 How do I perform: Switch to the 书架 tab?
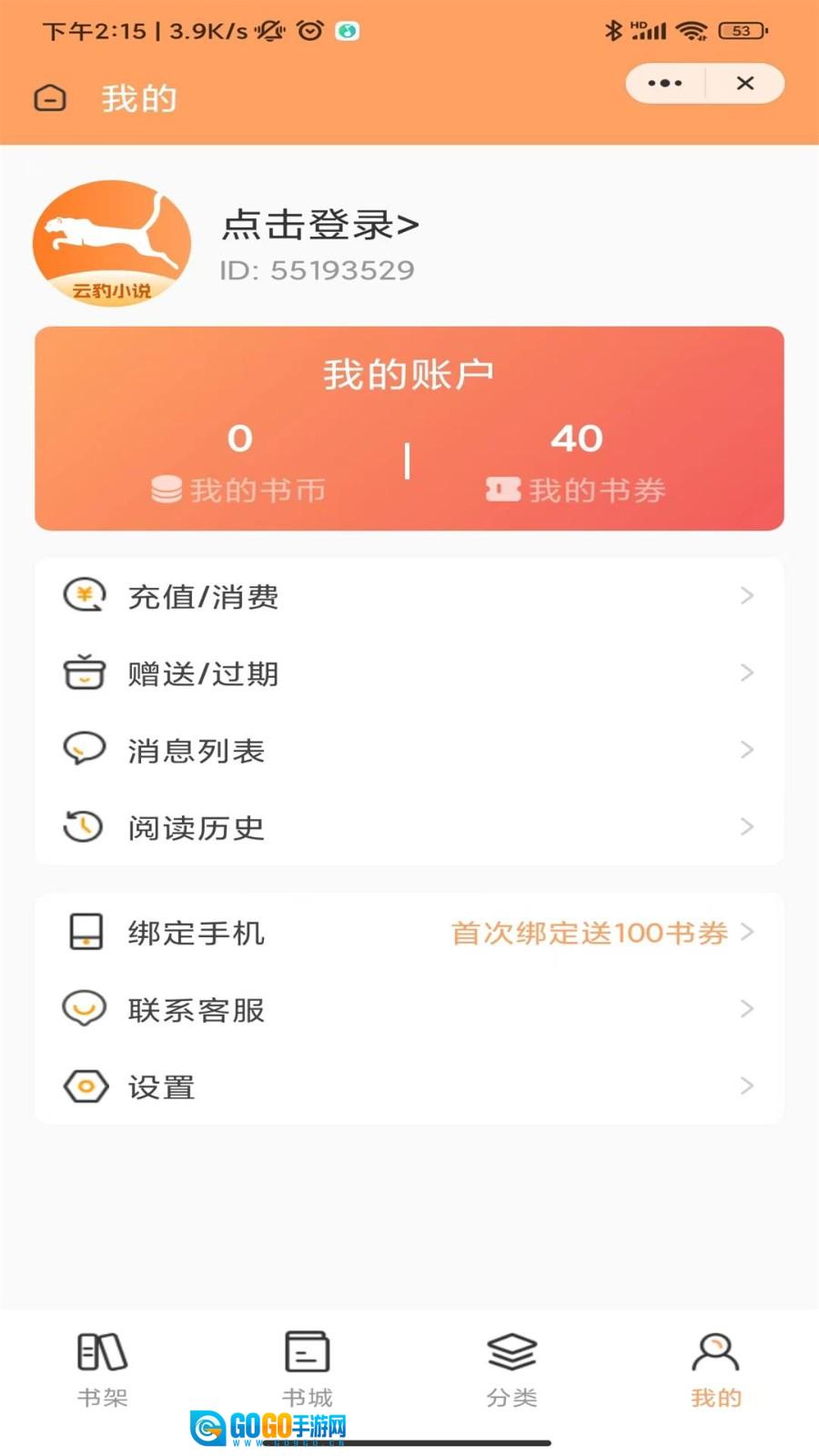pyautogui.click(x=102, y=1370)
